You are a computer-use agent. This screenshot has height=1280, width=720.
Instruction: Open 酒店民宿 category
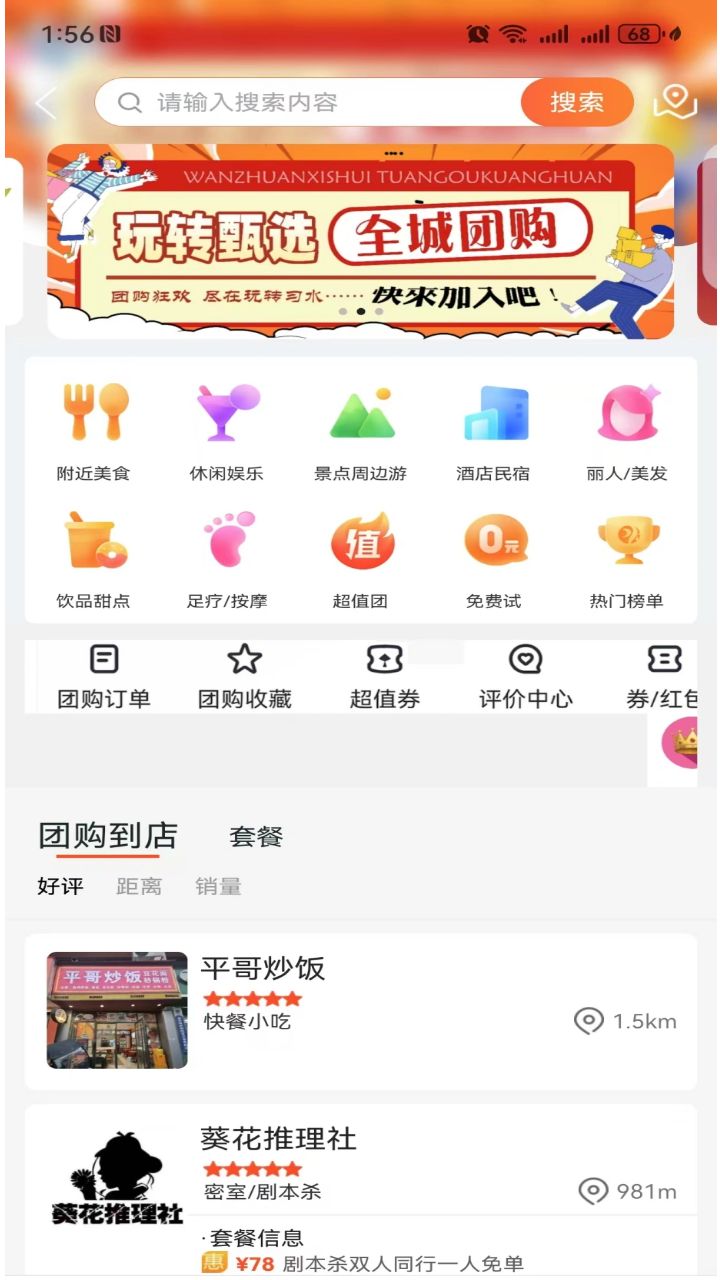[x=493, y=430]
